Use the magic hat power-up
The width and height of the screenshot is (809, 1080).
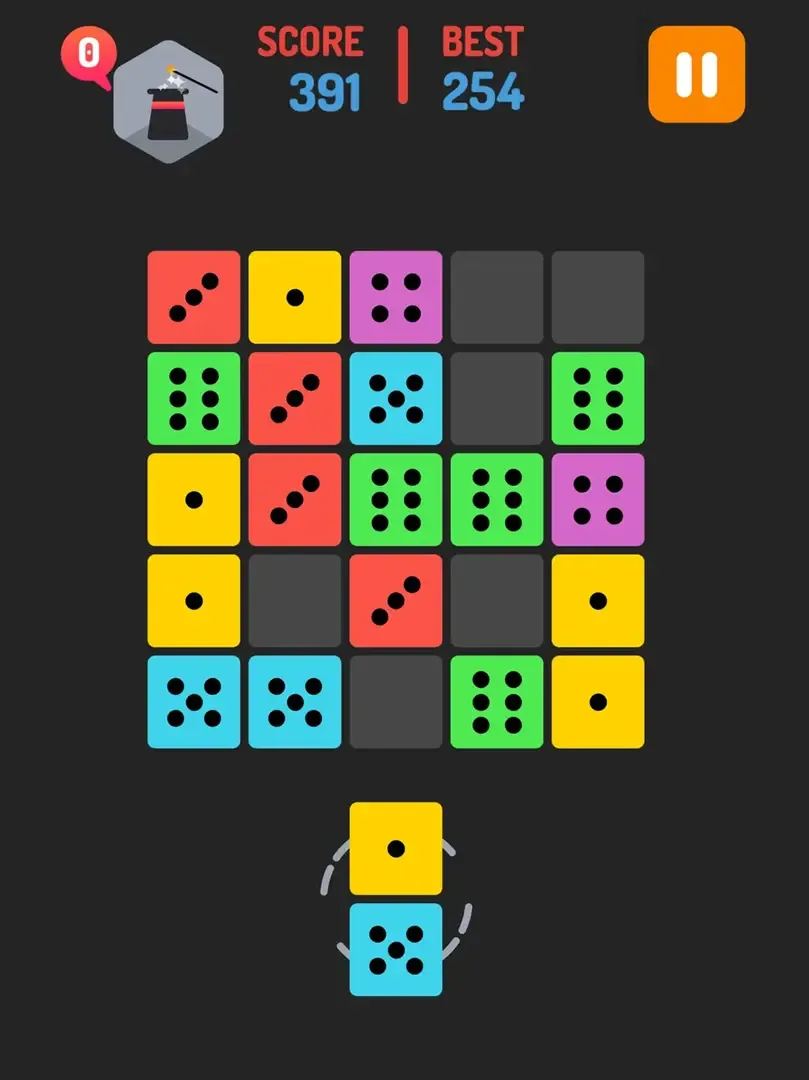(x=167, y=103)
